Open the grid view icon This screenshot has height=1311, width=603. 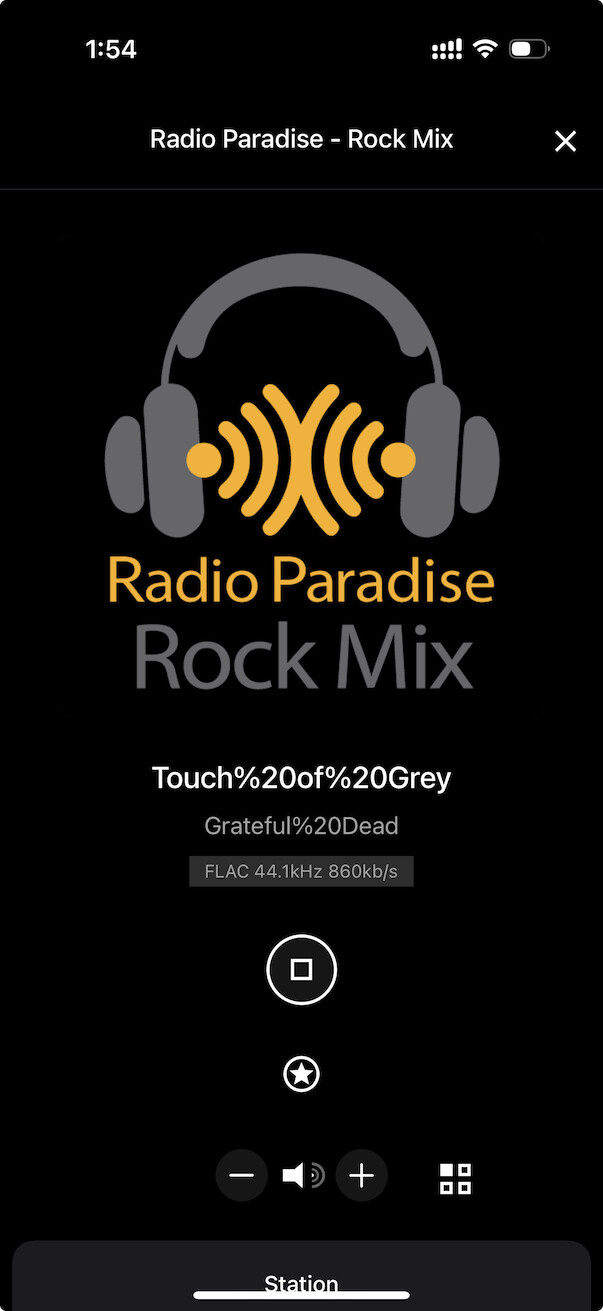click(x=455, y=1178)
